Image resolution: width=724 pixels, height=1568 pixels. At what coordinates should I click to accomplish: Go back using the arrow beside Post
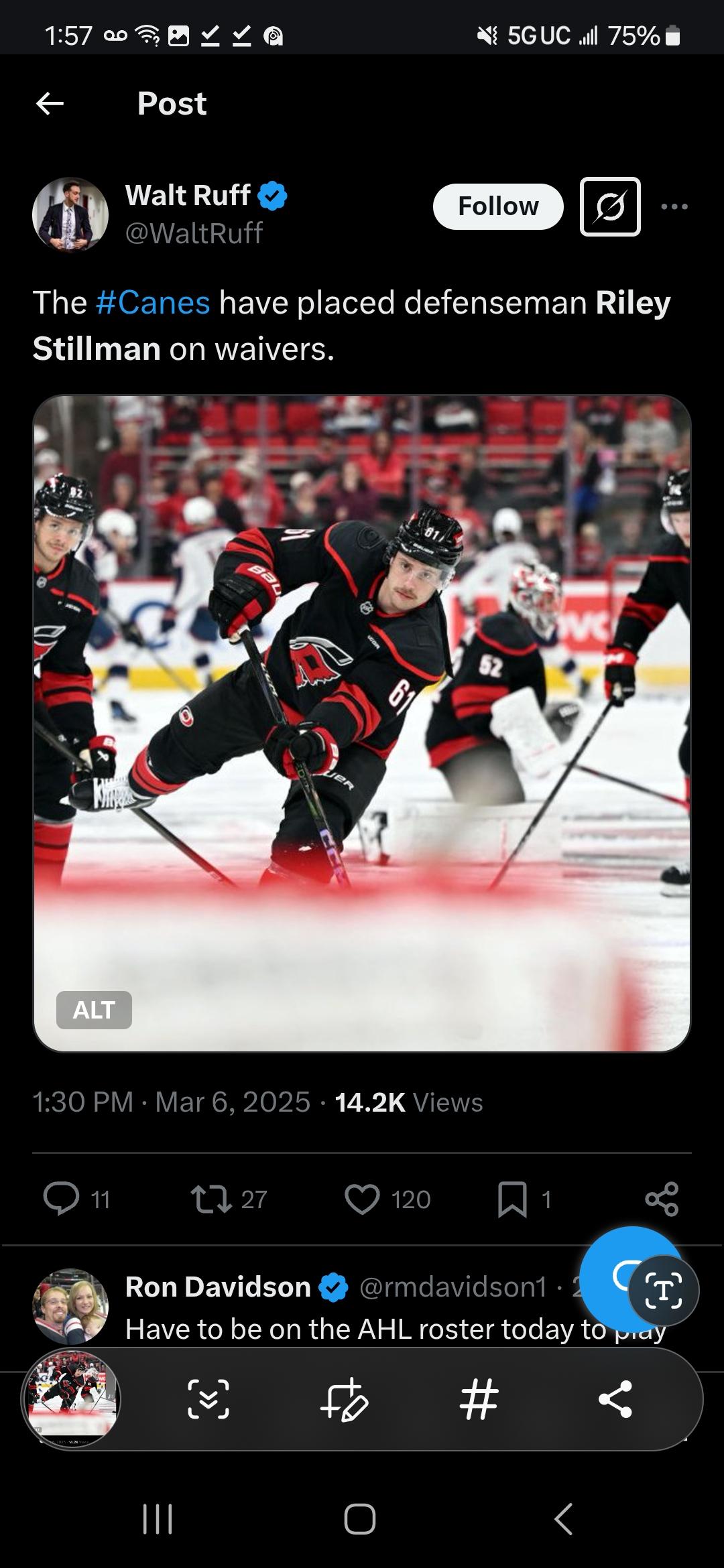click(x=50, y=103)
